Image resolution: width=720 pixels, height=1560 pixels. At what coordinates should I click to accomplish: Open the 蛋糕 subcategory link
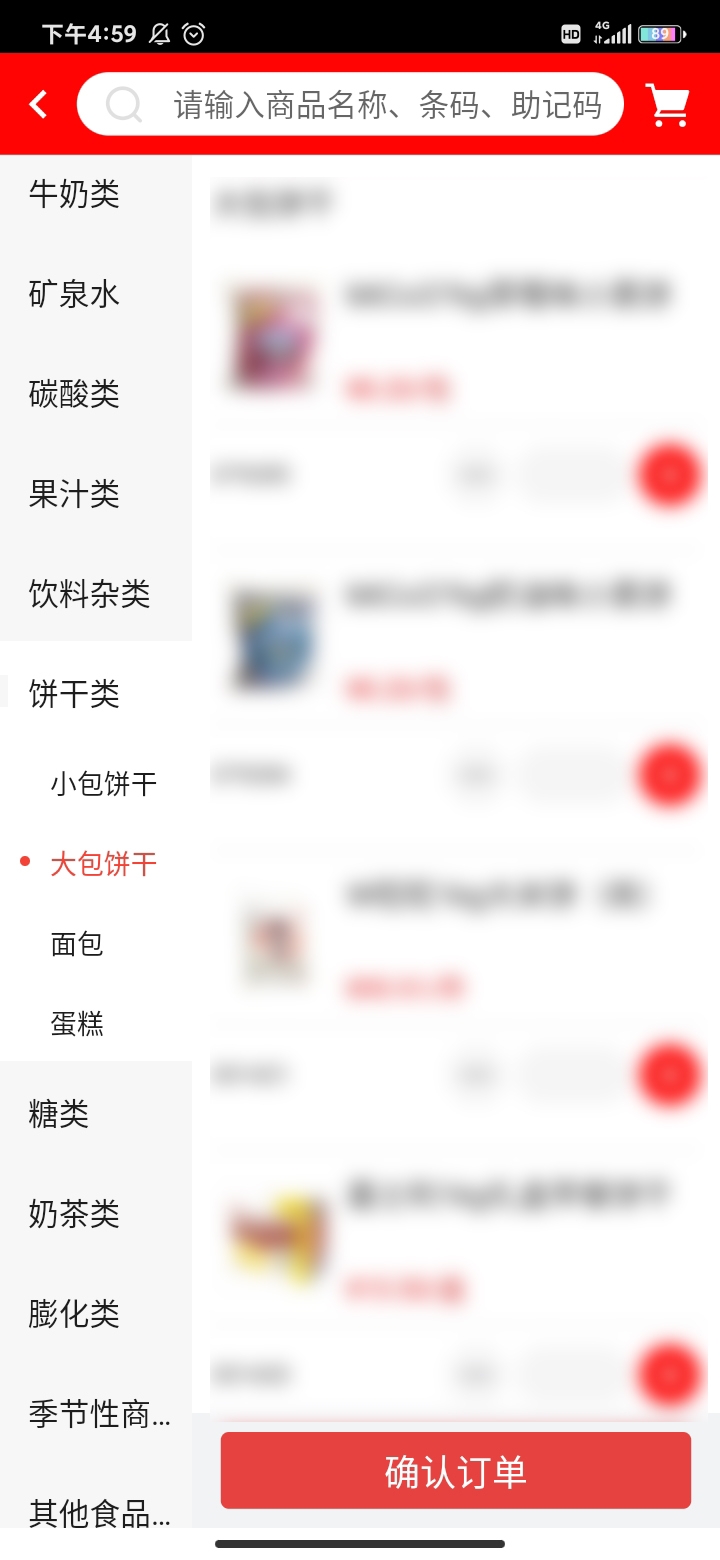(x=77, y=1023)
